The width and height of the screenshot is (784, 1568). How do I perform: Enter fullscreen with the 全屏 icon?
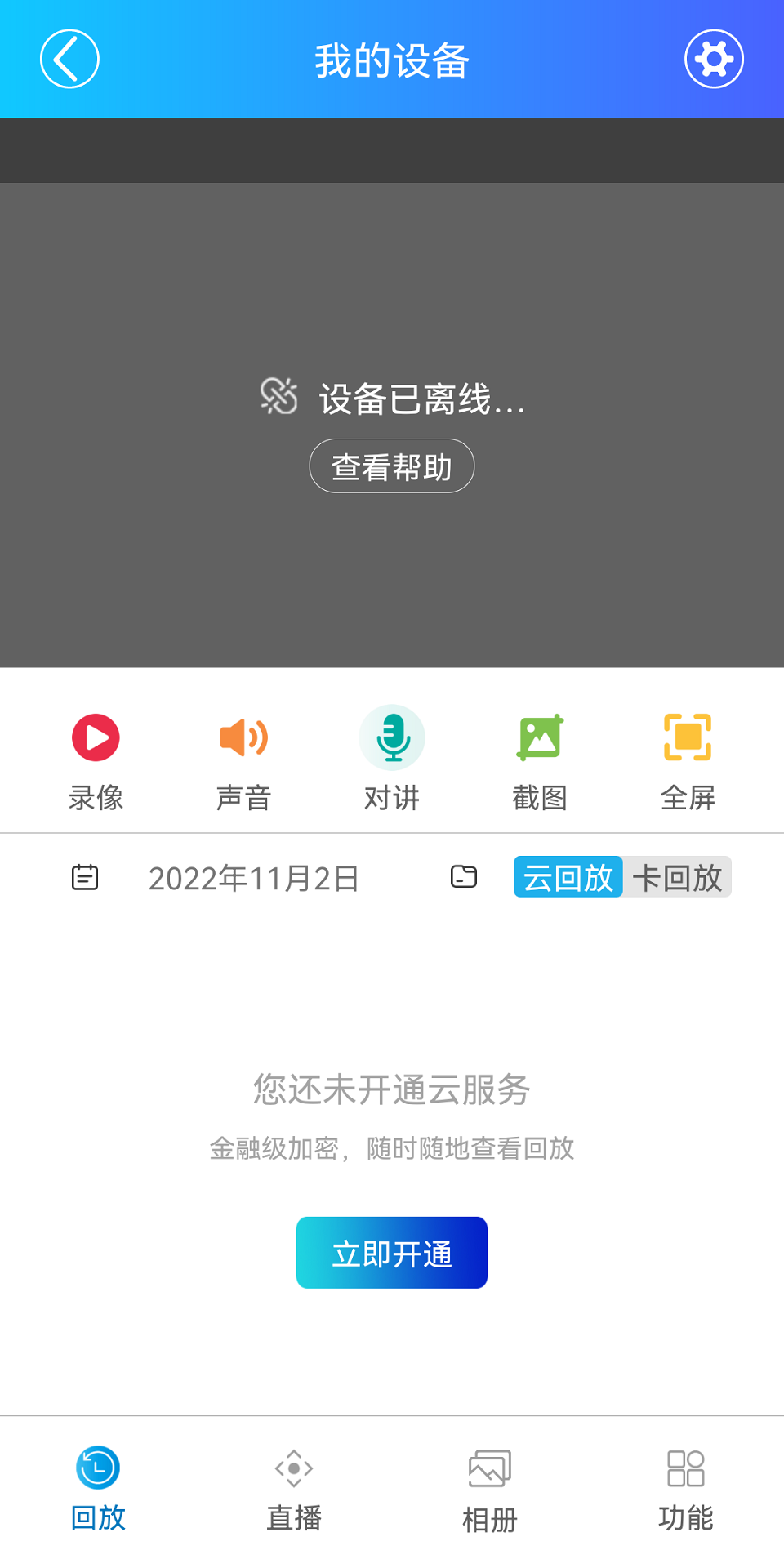(x=688, y=737)
